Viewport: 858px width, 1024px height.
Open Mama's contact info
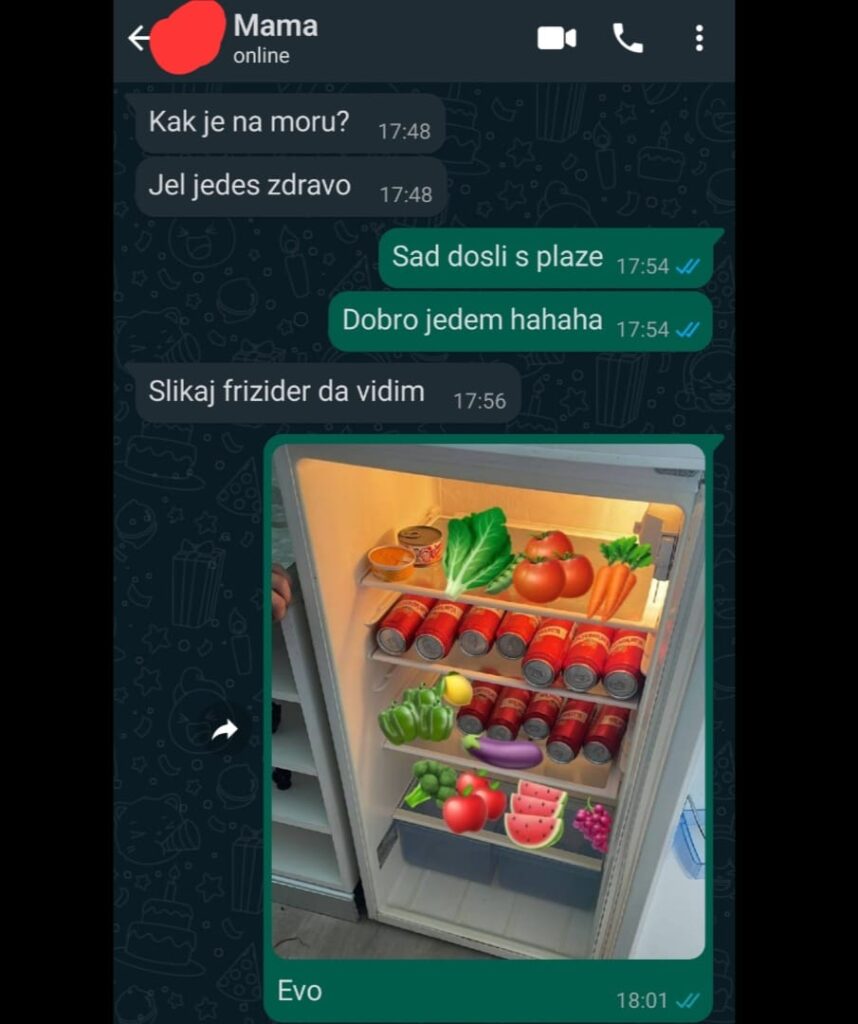275,39
